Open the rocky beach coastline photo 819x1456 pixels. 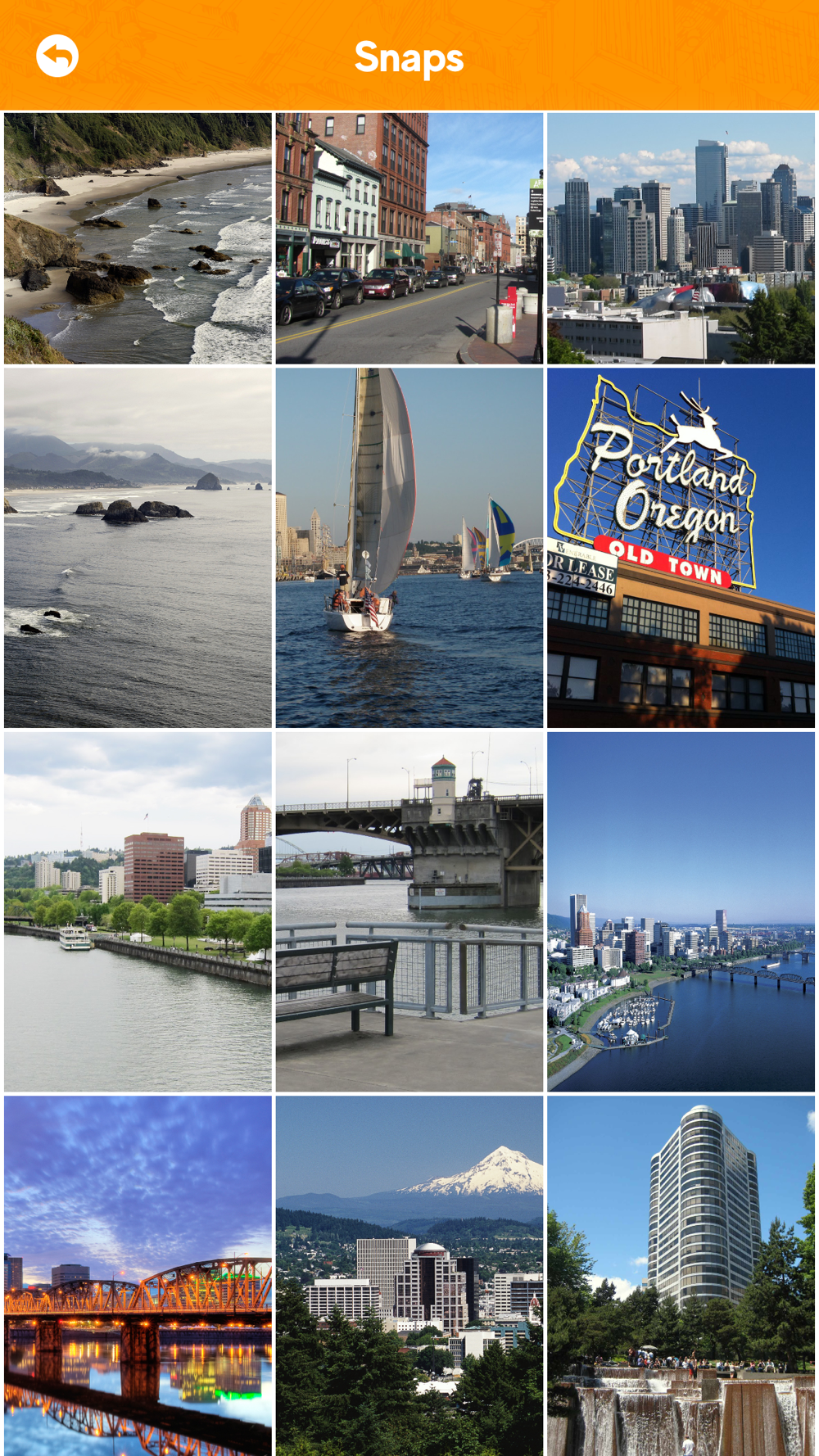(x=138, y=238)
